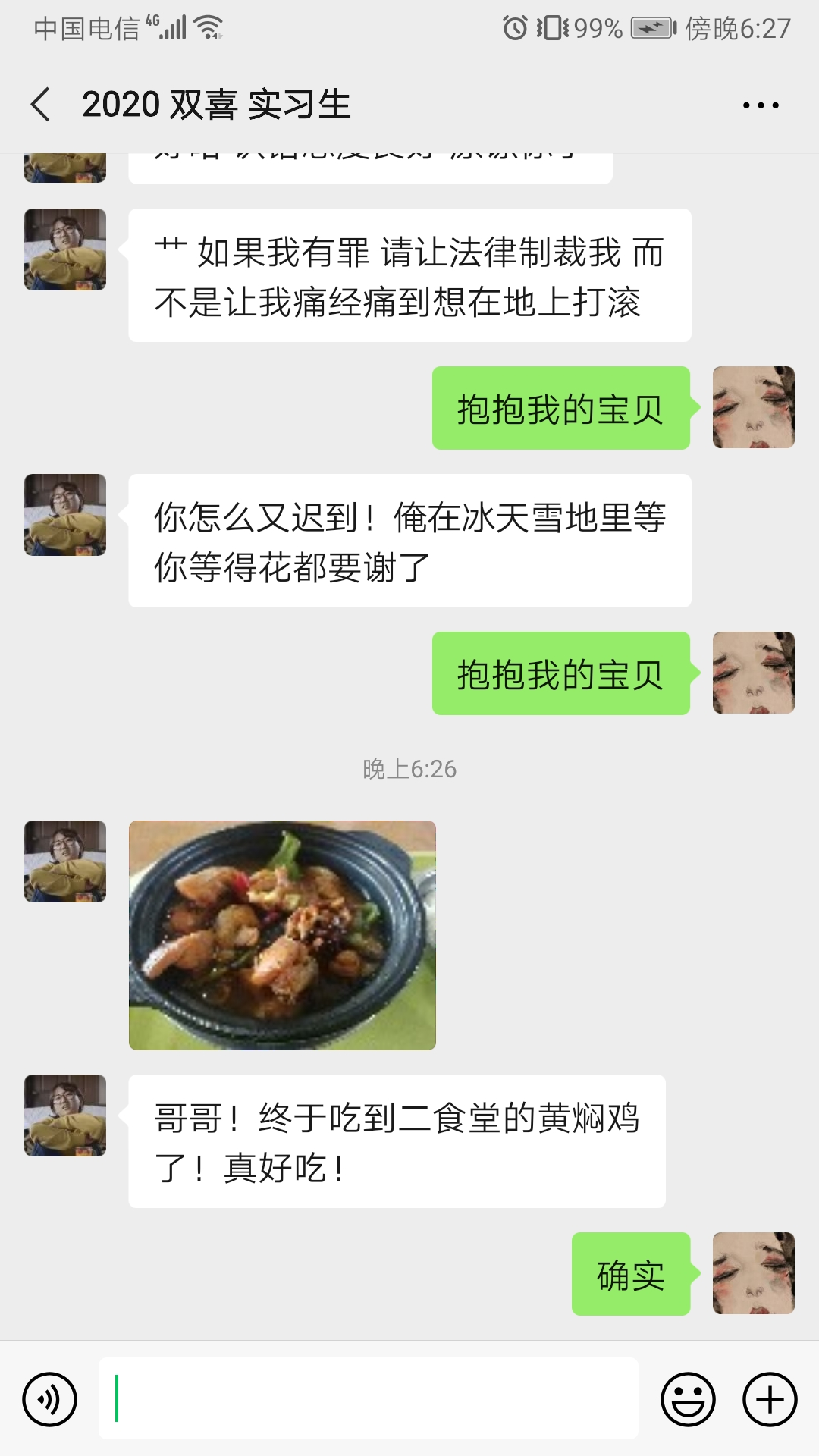Open the three-dot chat info menu
Viewport: 819px width, 1456px height.
(761, 105)
